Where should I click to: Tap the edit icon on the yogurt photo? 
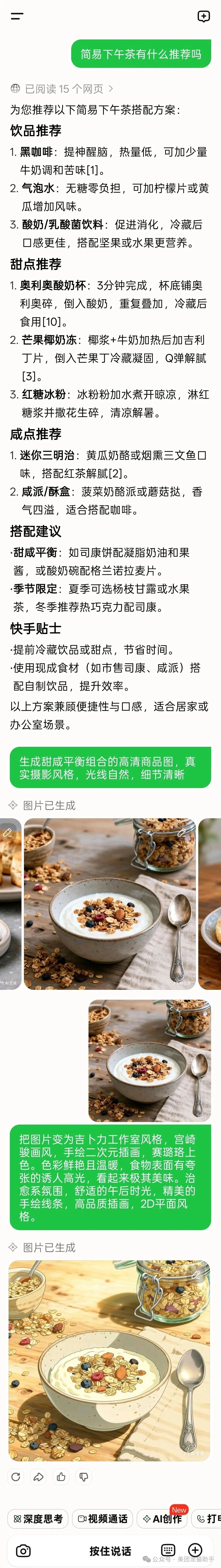181,832
